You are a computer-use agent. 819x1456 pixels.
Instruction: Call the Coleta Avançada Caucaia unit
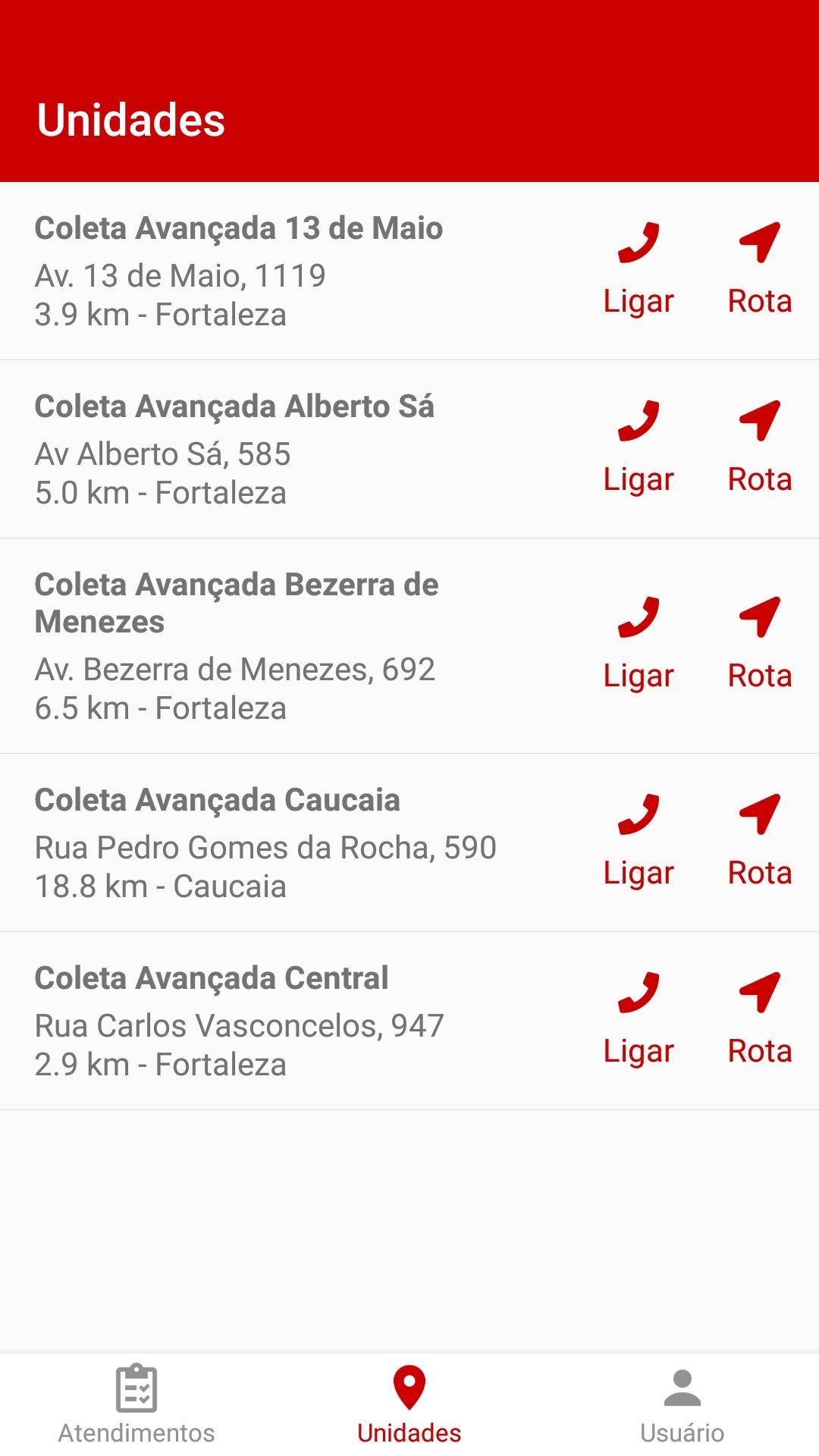coord(639,842)
